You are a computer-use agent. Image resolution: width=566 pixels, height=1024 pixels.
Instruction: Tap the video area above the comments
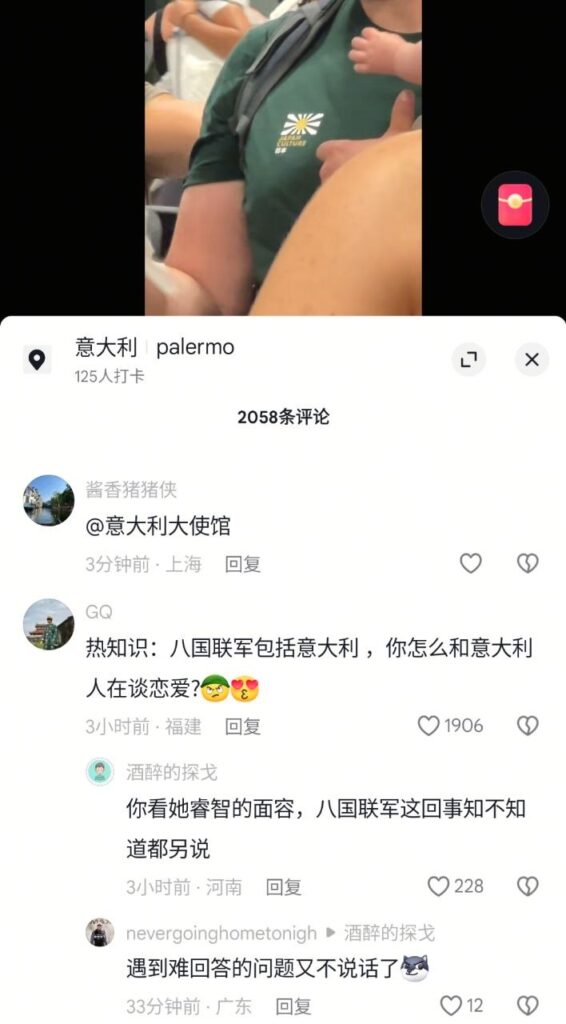click(283, 157)
